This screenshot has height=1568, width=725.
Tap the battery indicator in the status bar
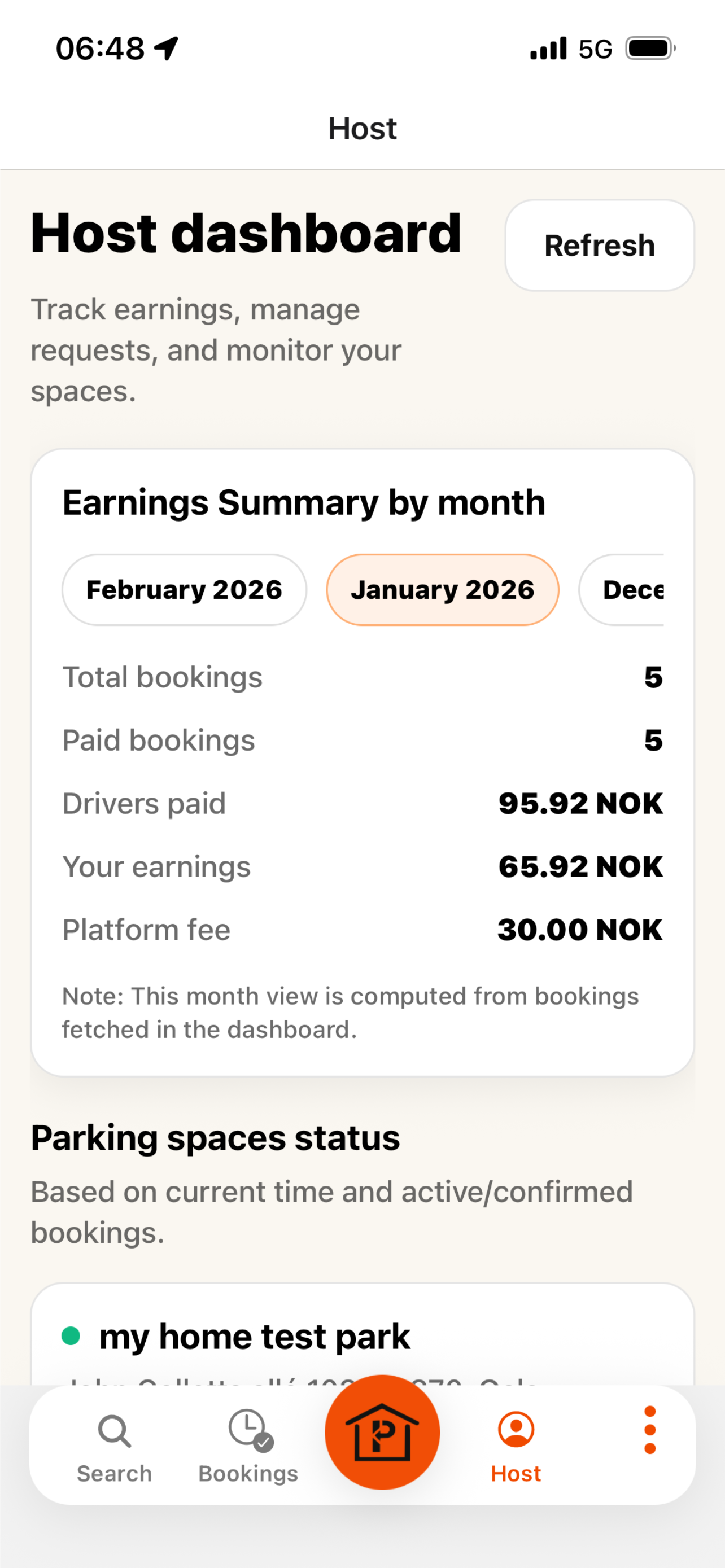pyautogui.click(x=649, y=49)
